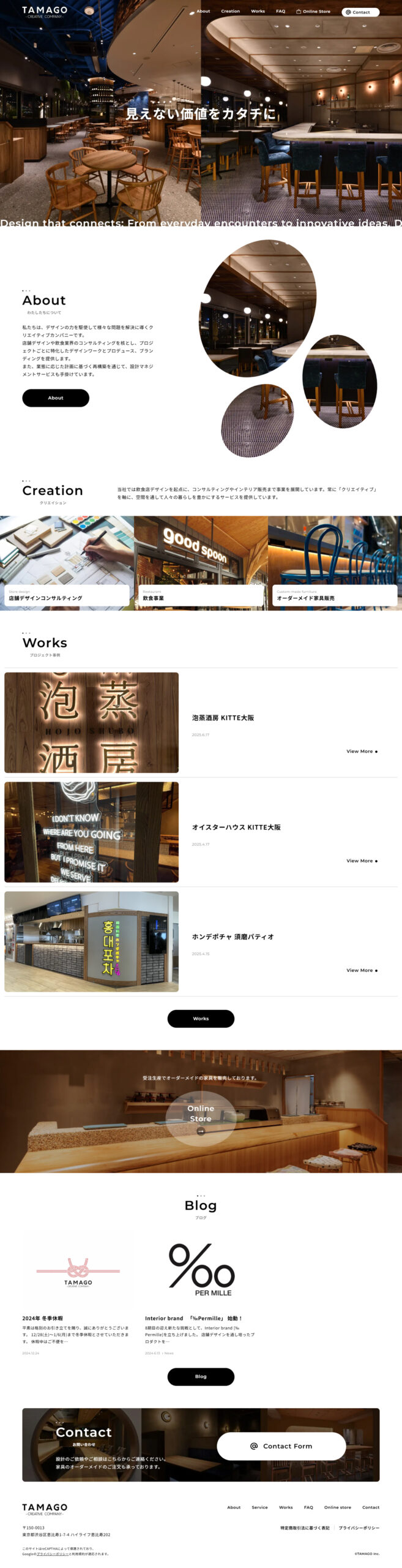Open About in the top navigation
Viewport: 402px width, 1568px height.
203,11
